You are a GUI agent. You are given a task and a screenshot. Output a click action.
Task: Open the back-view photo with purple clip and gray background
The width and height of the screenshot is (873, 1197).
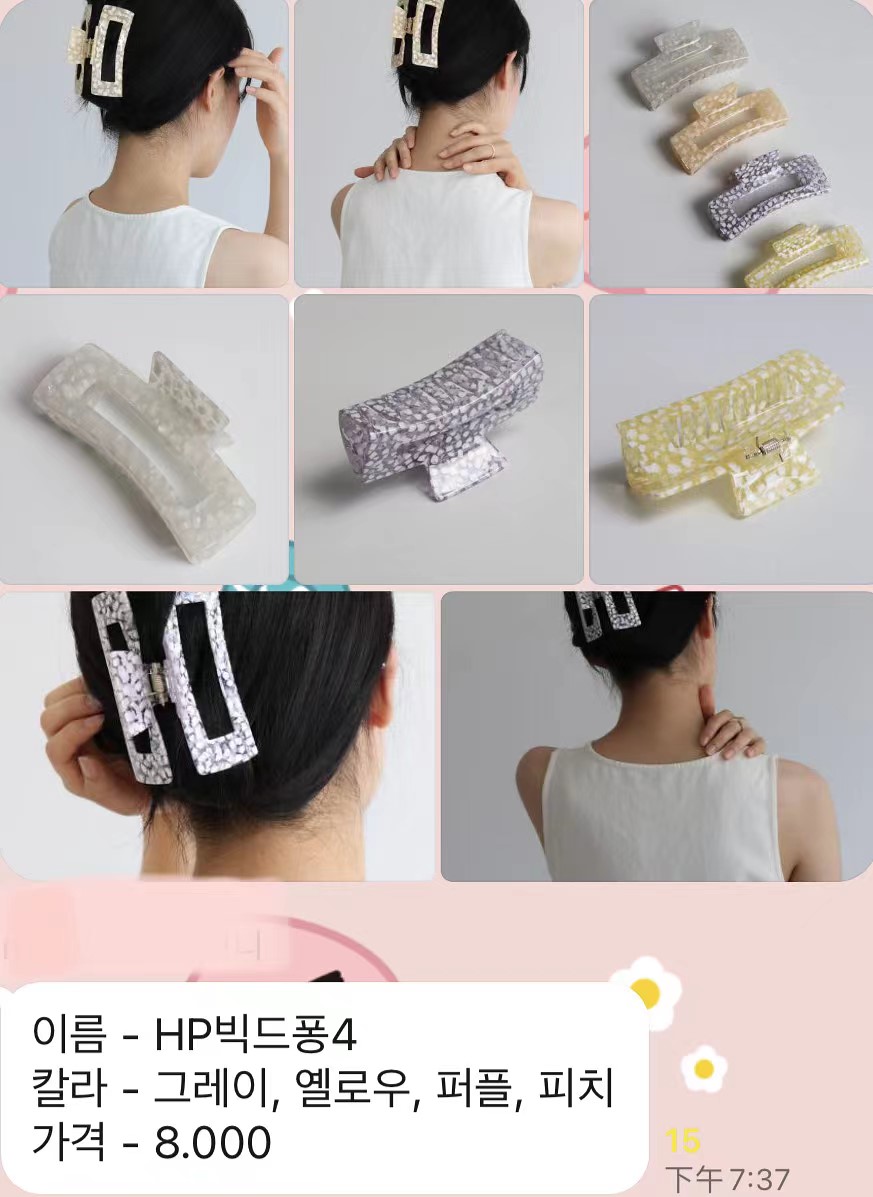tap(656, 735)
